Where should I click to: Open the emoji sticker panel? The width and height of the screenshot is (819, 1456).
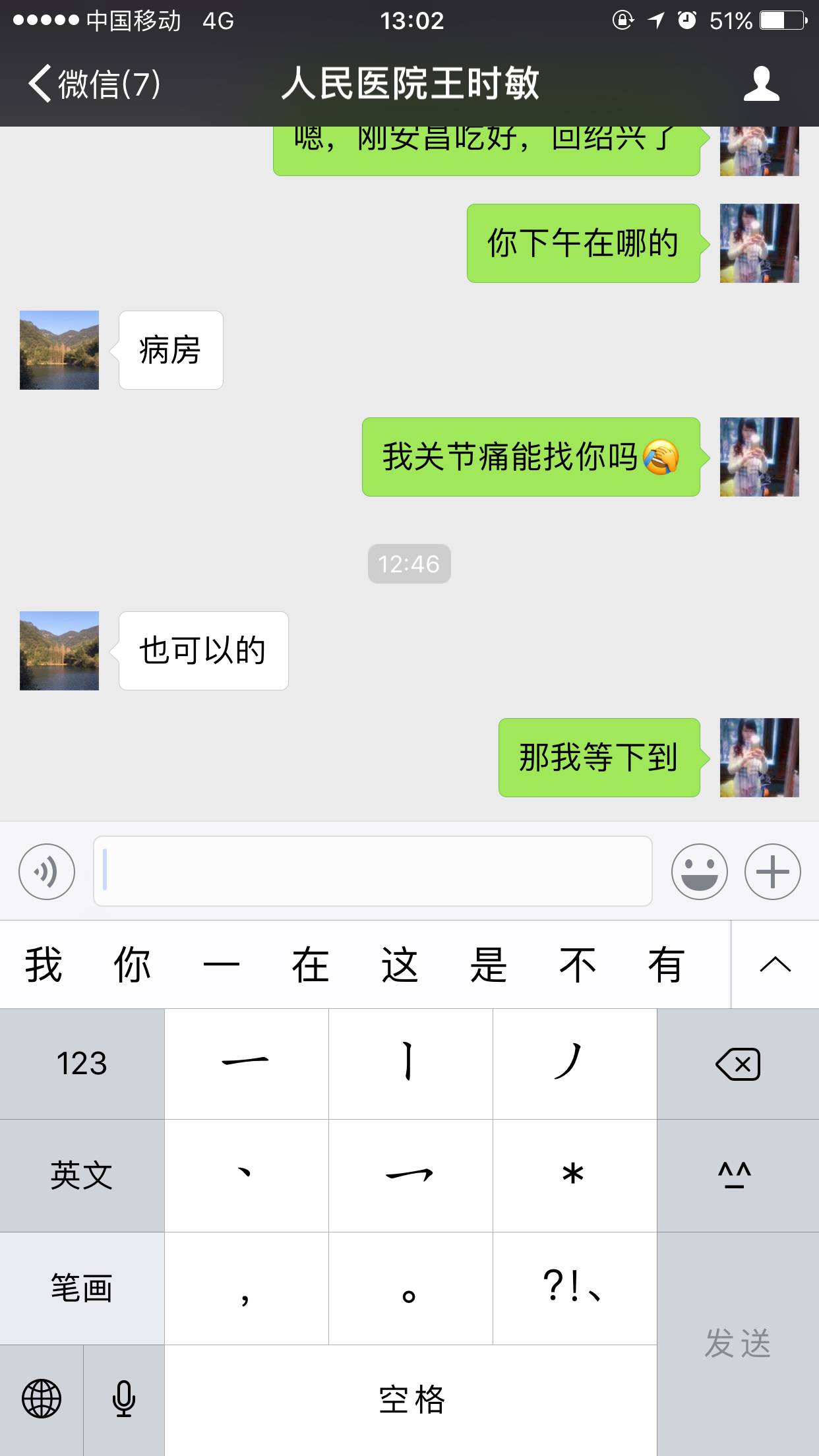coord(699,871)
